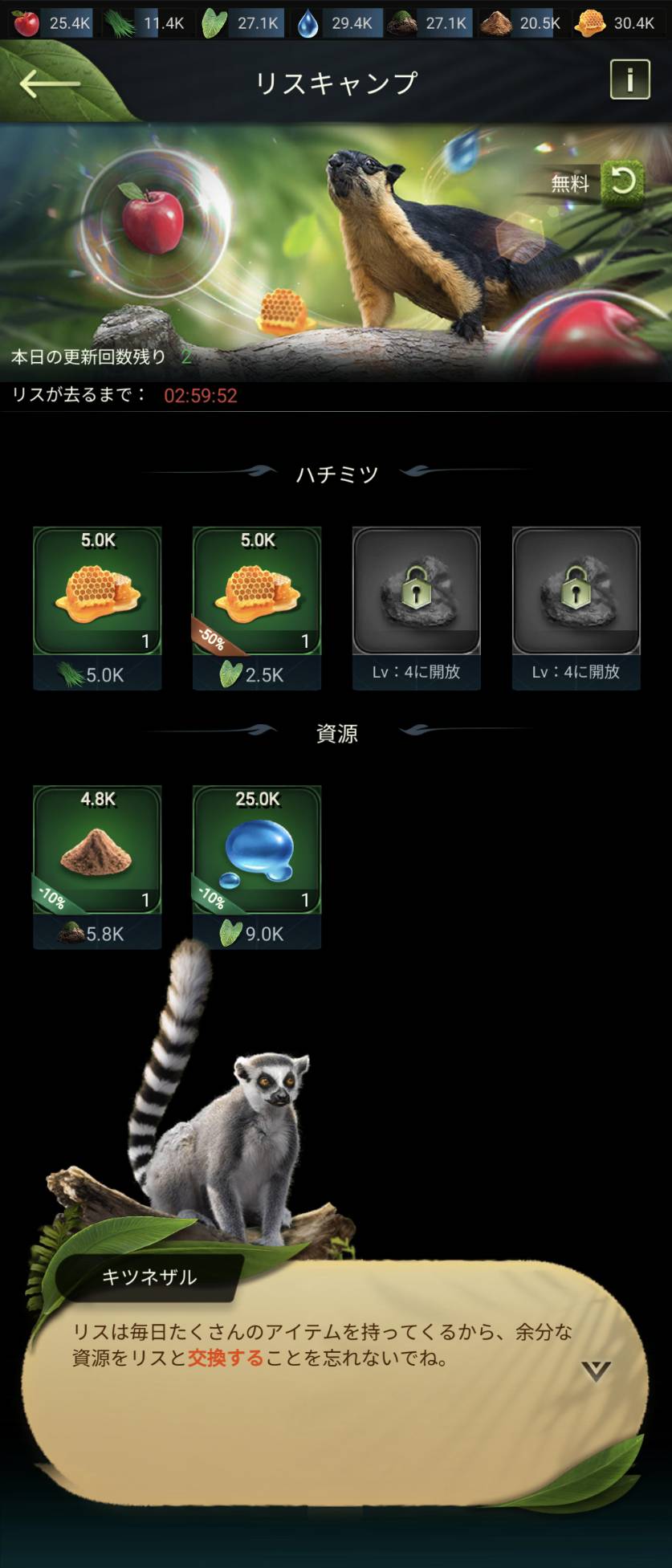Screen dimensions: 672x1568
Task: Select the 4.8K sand resource offer
Action: [97, 850]
